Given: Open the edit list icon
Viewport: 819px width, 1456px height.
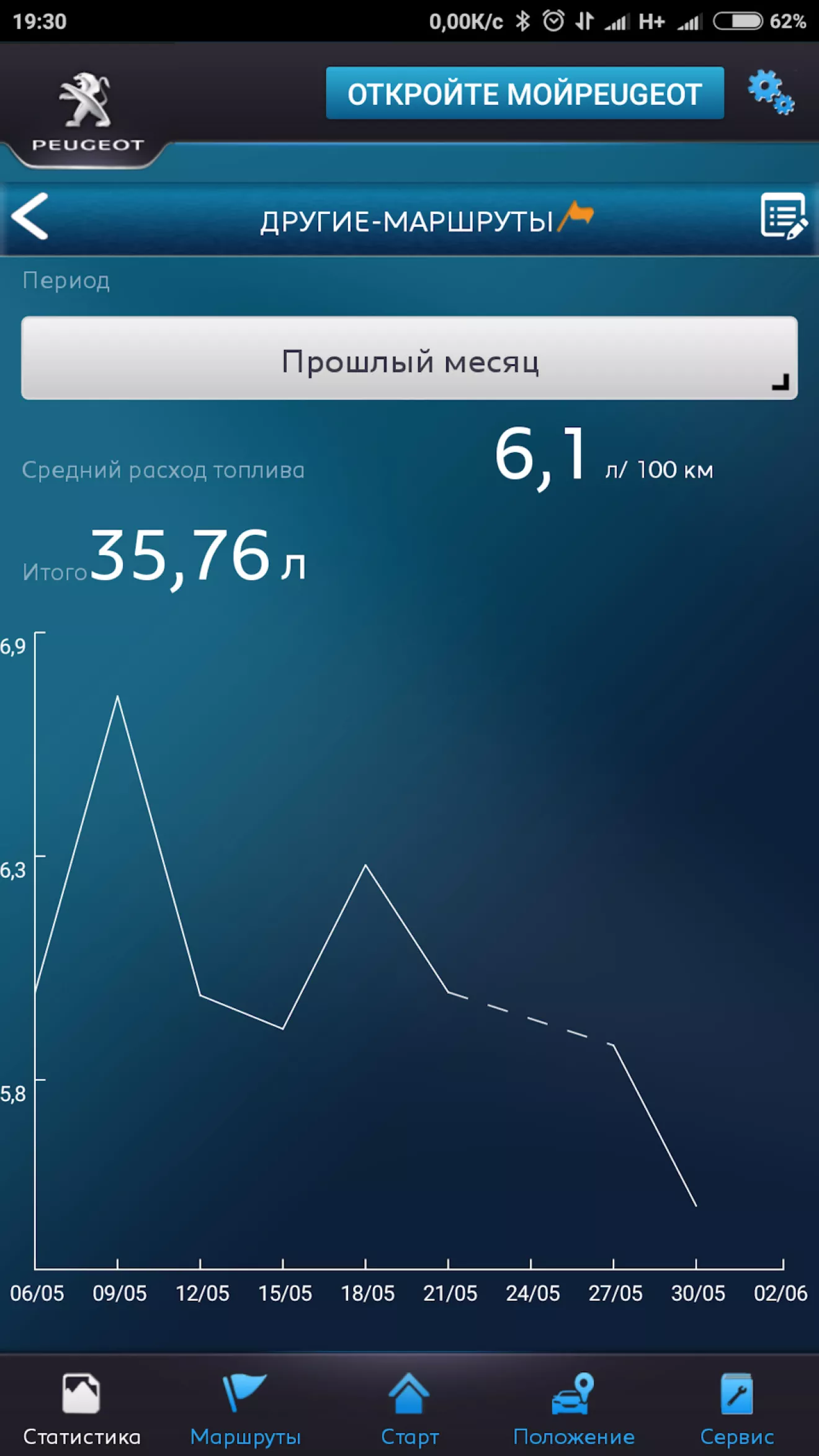Looking at the screenshot, I should pos(784,216).
